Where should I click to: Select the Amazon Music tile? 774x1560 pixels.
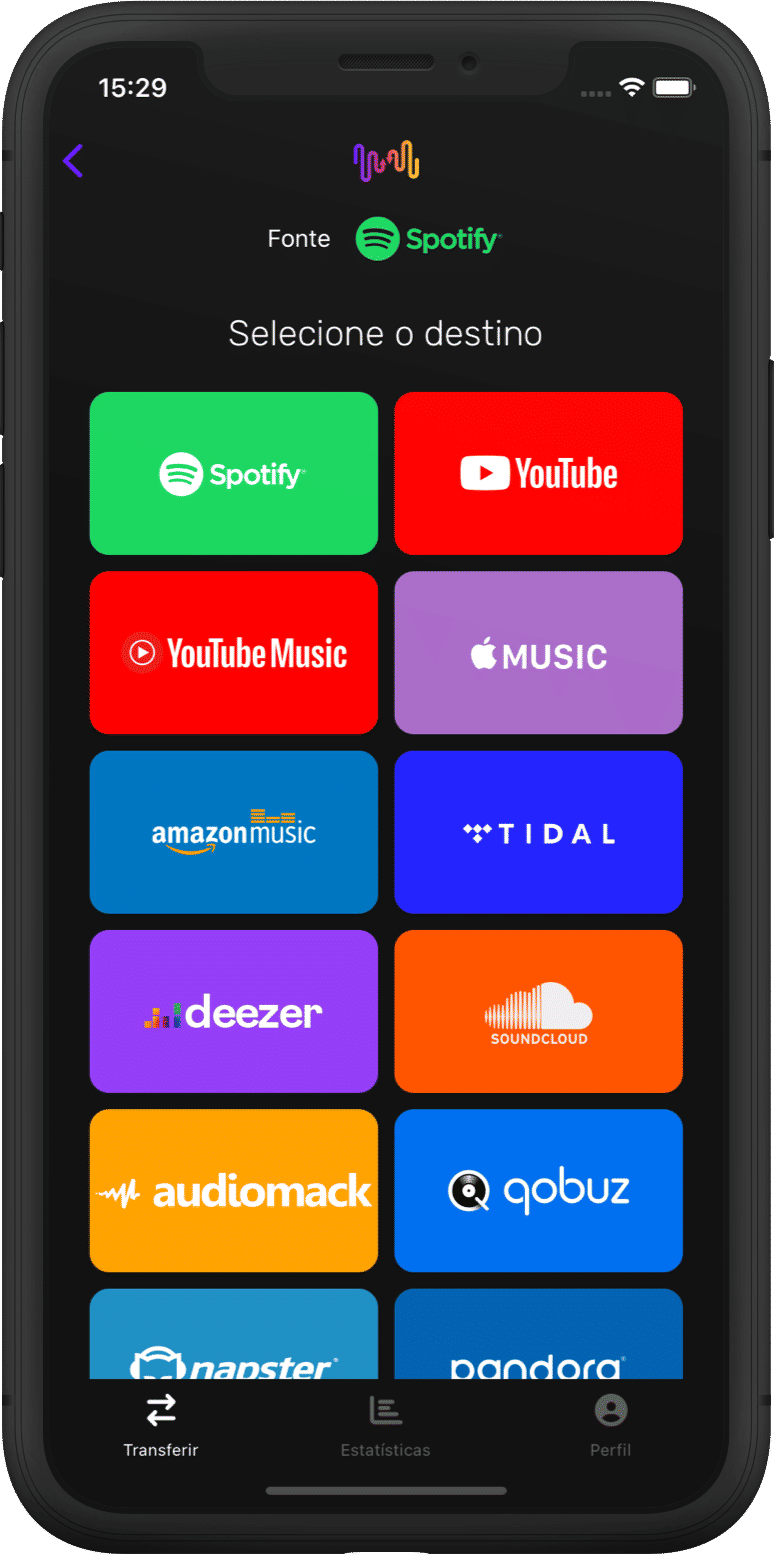[x=233, y=832]
